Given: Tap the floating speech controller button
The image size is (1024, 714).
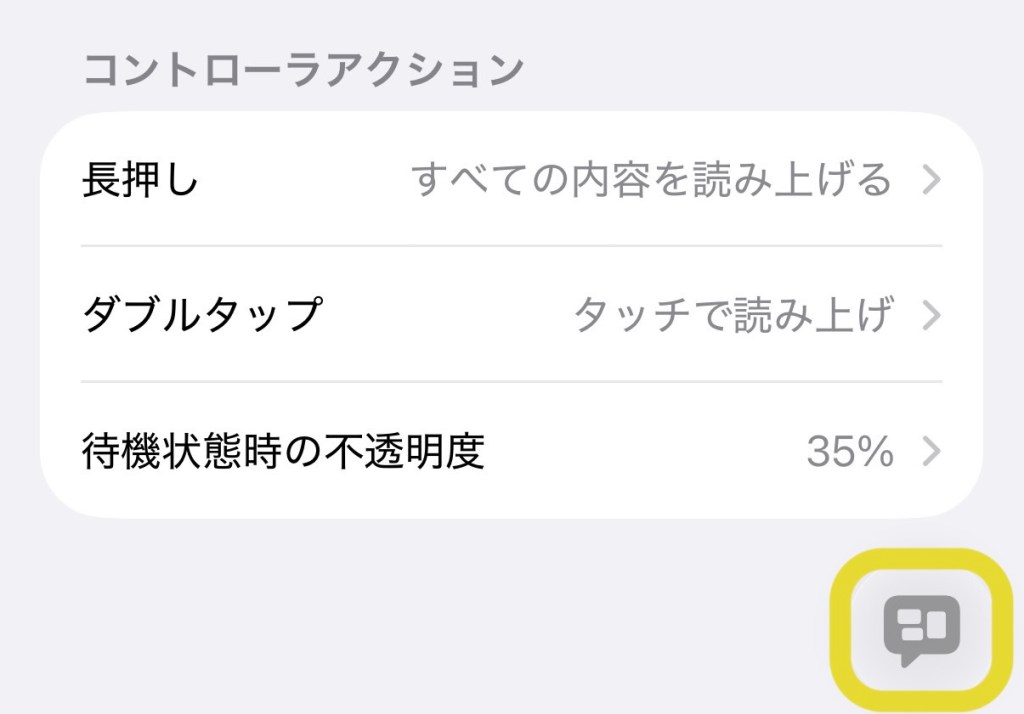Looking at the screenshot, I should 921,630.
